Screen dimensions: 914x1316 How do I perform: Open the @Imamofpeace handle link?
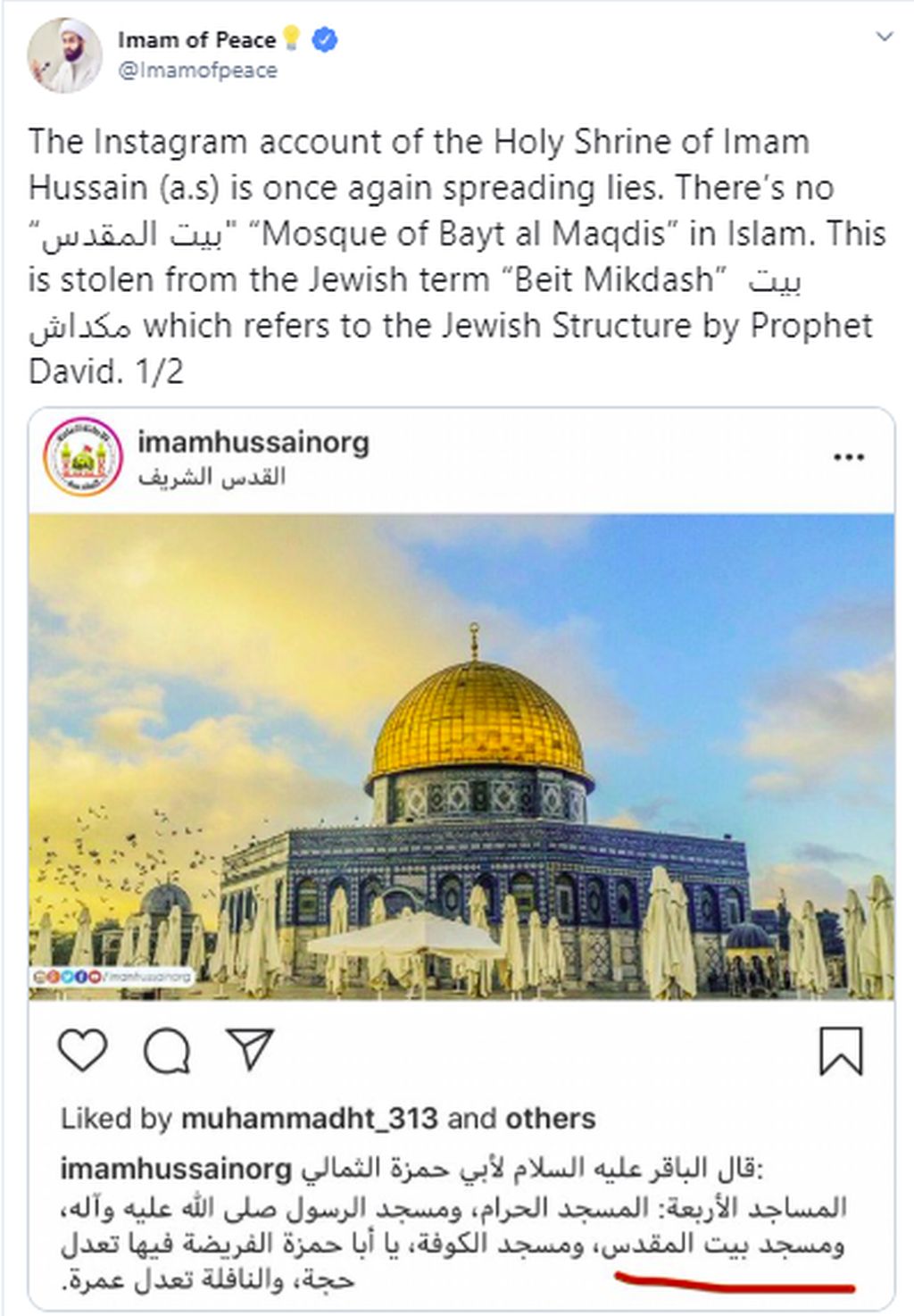click(197, 71)
